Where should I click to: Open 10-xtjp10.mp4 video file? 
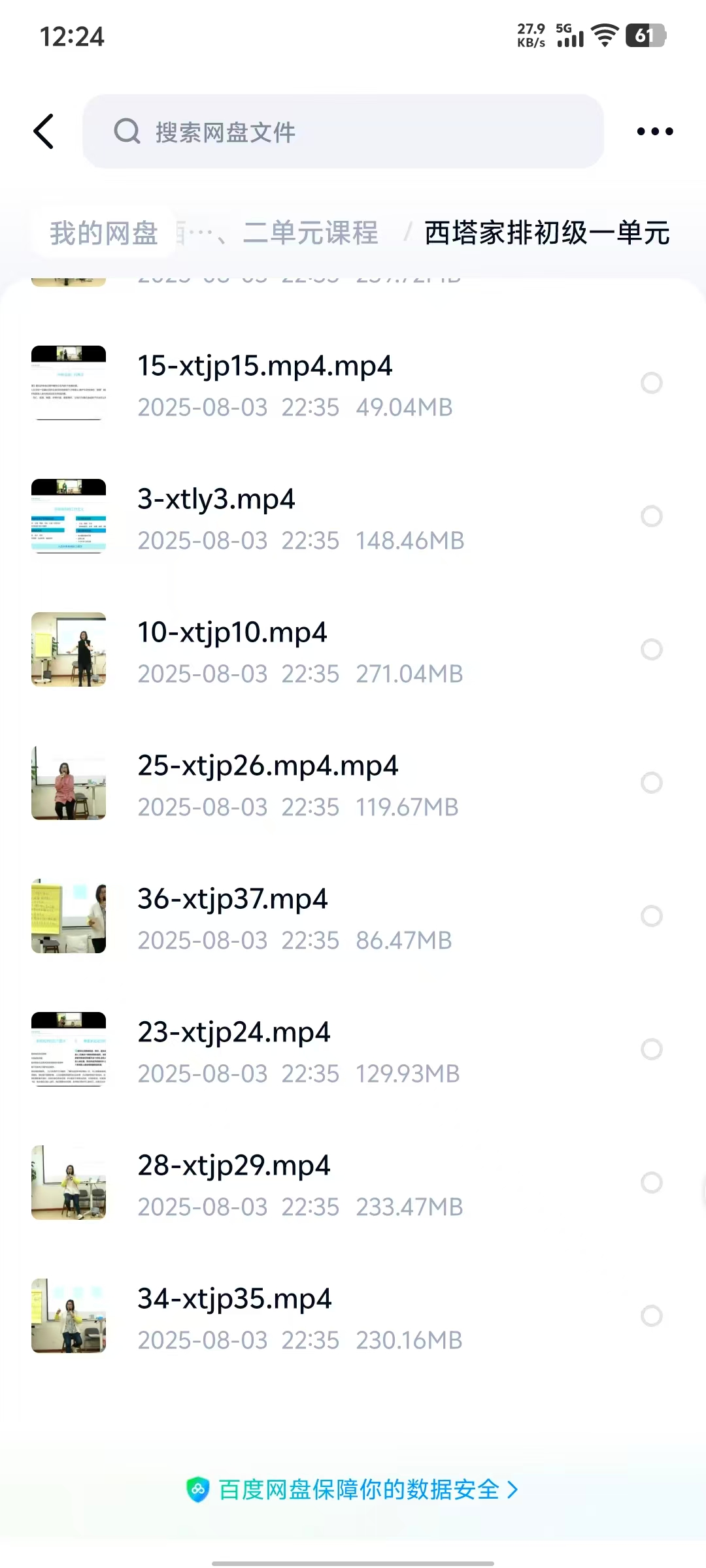(232, 632)
